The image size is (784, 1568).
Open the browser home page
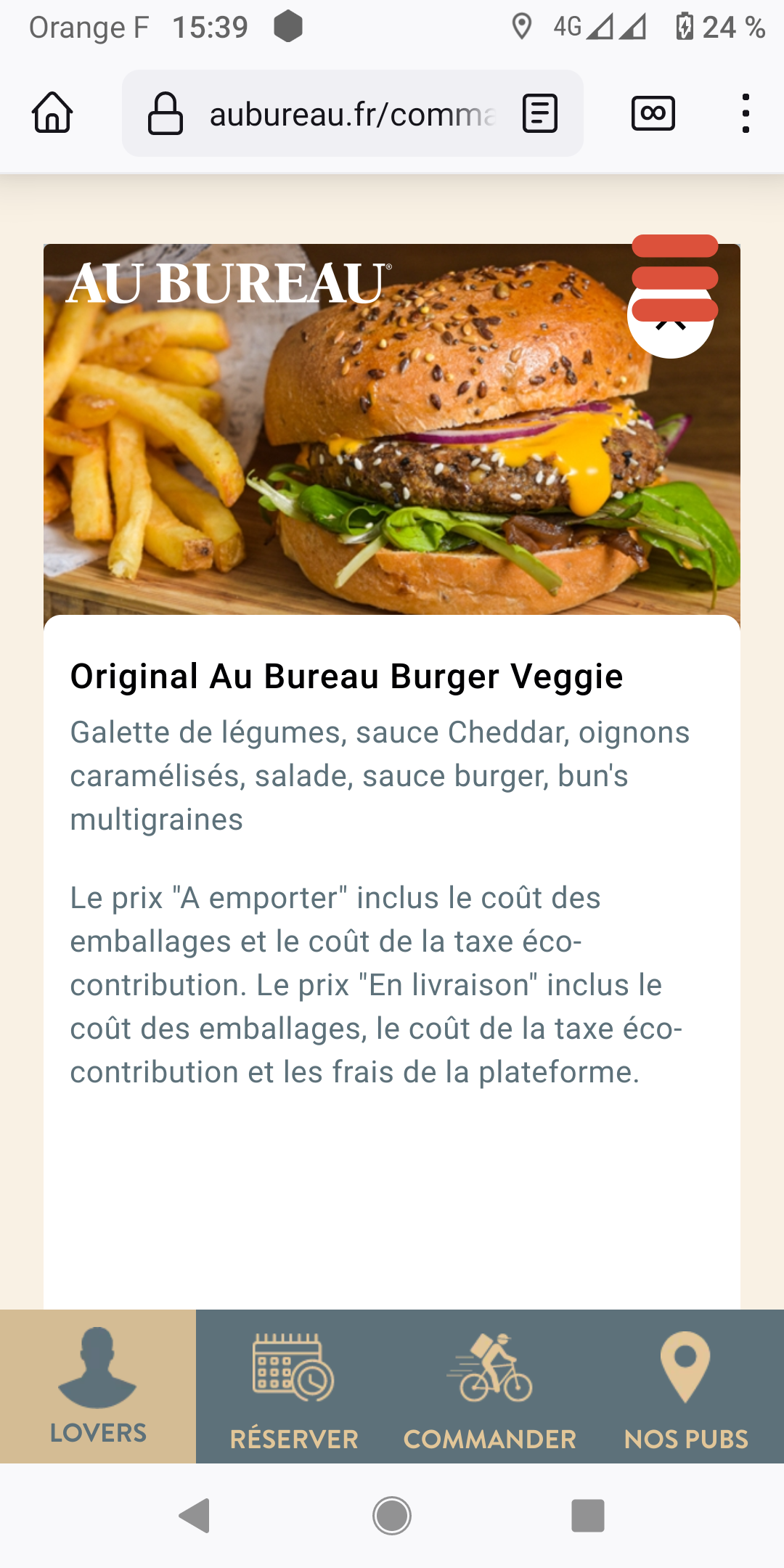[52, 113]
